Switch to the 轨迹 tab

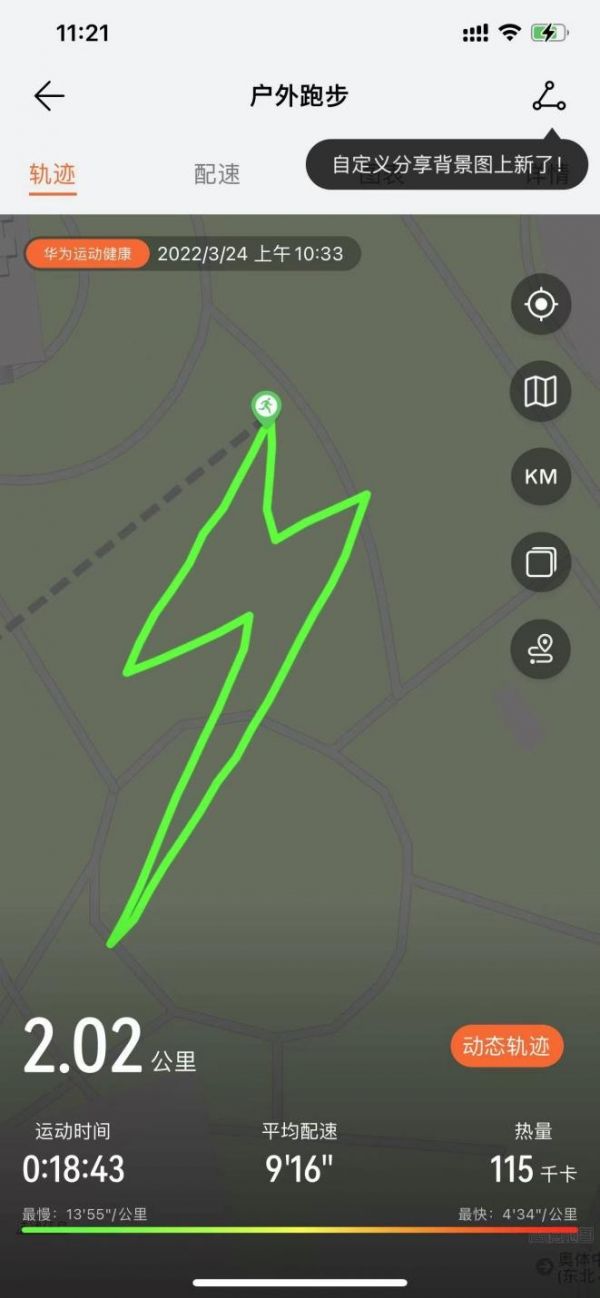coord(52,174)
